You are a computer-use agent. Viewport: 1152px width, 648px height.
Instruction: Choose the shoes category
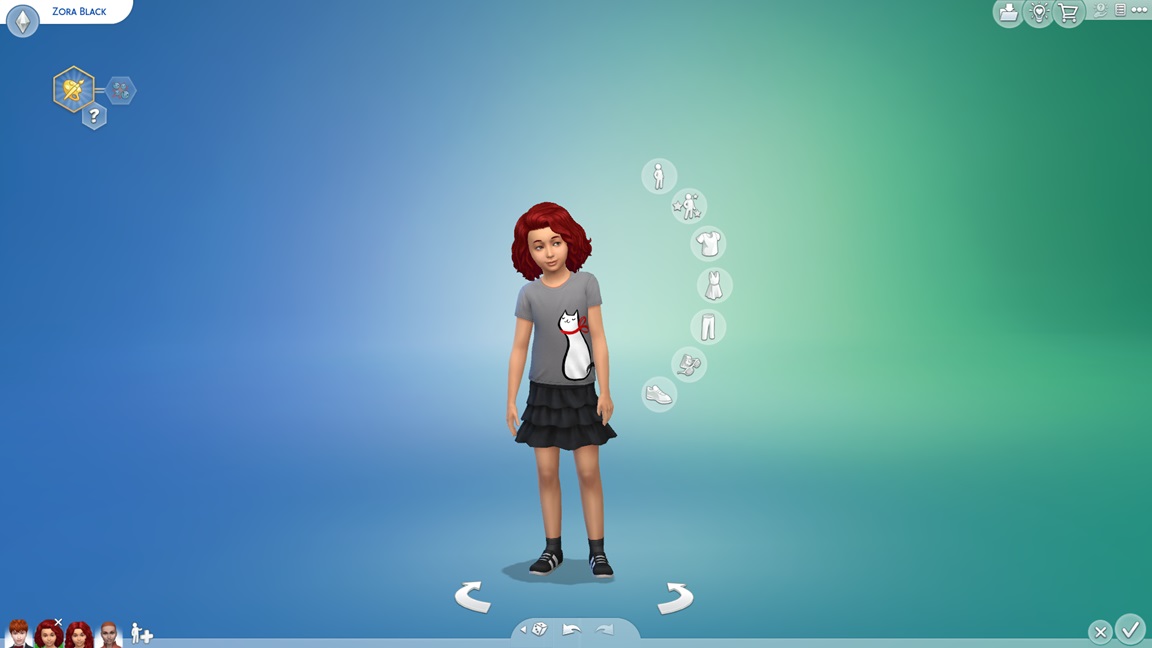pos(658,394)
